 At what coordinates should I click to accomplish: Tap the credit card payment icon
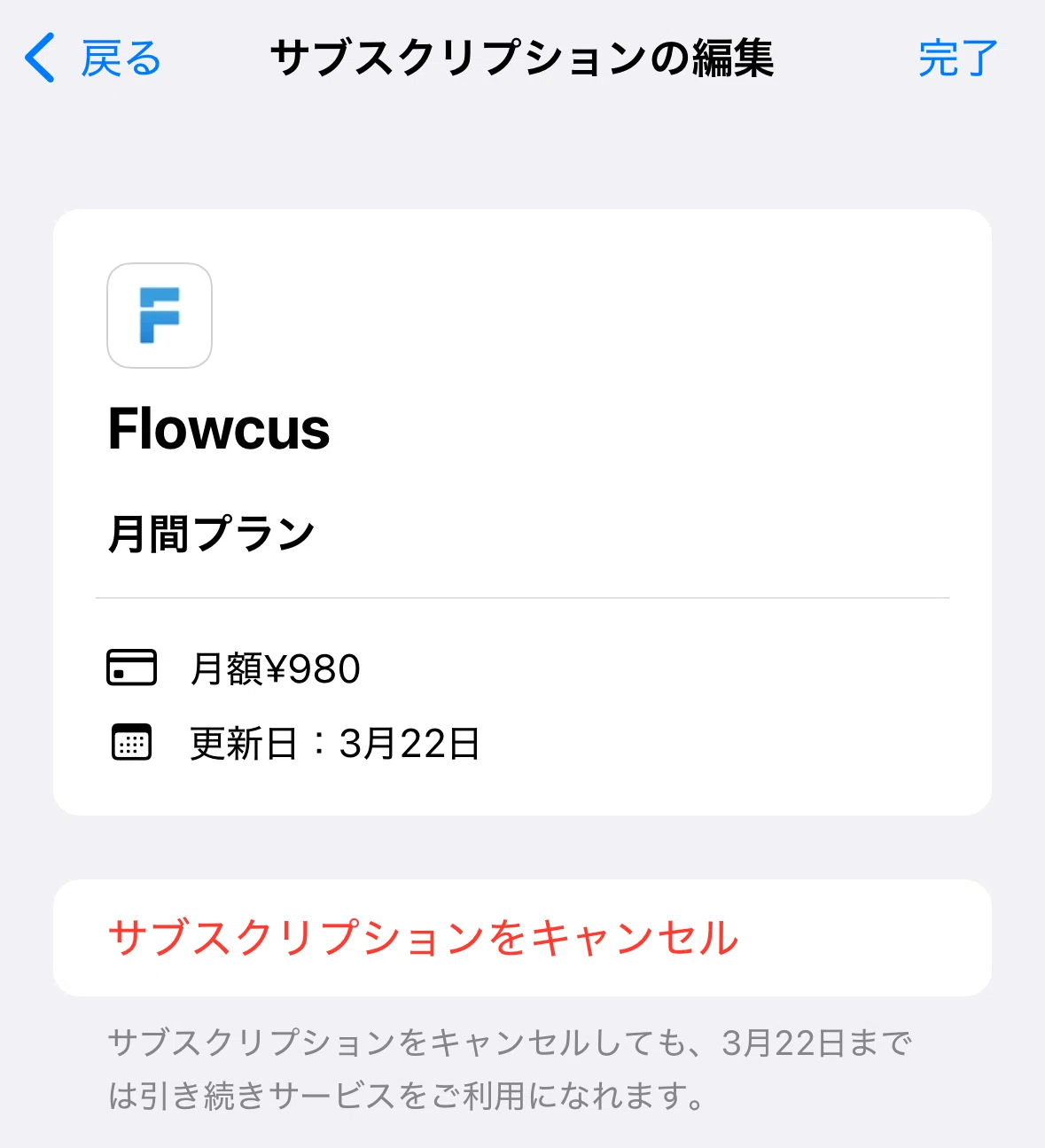[x=132, y=669]
